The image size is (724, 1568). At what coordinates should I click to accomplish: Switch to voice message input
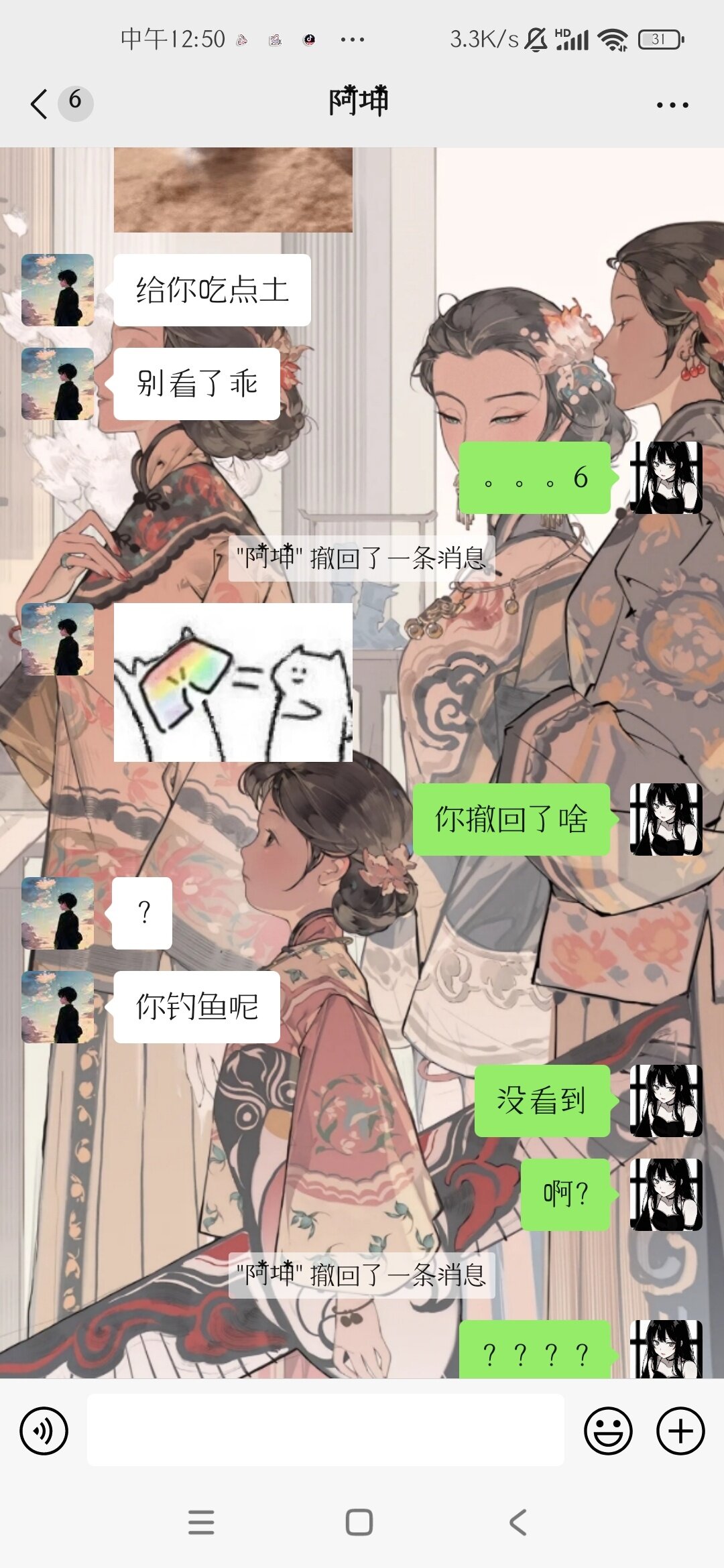click(44, 1431)
